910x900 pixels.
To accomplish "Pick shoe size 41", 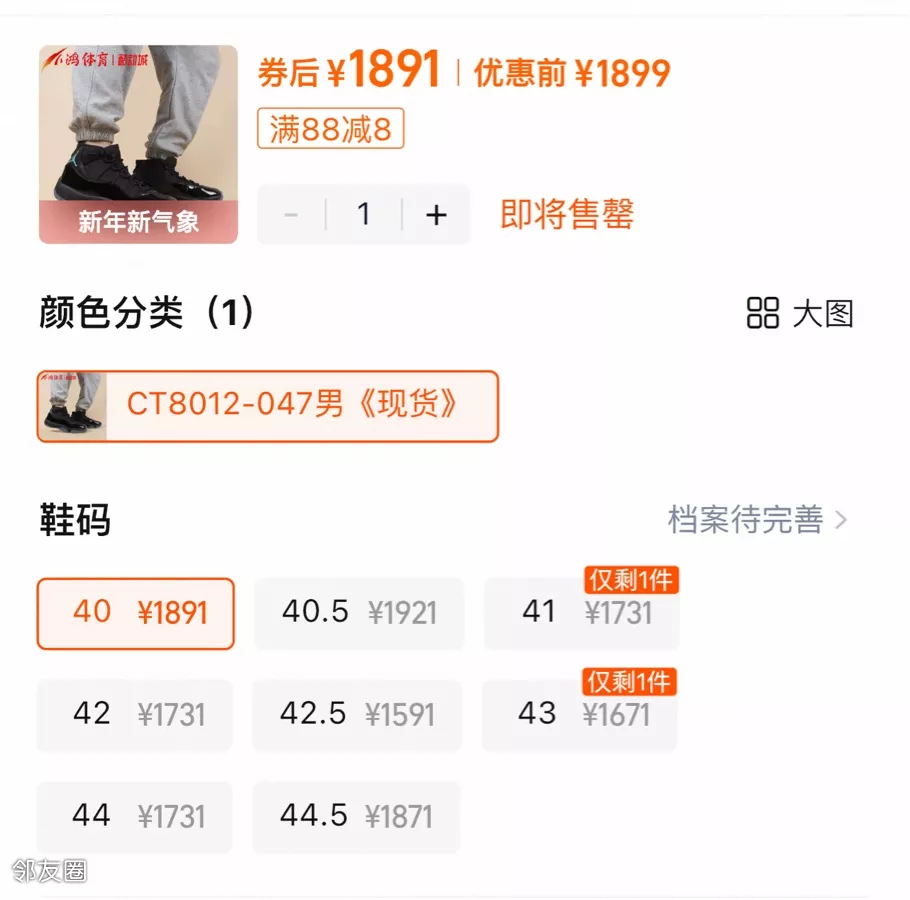I will (x=582, y=613).
